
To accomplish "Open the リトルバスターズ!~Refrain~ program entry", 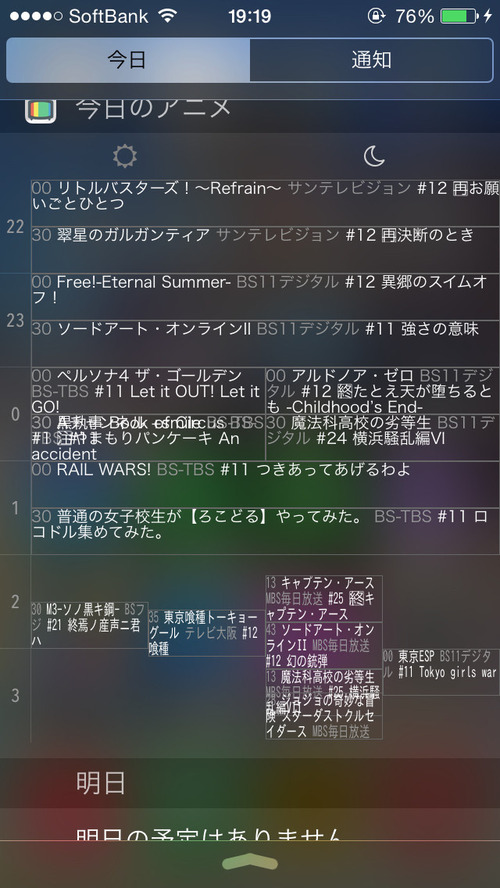I will 265,203.
